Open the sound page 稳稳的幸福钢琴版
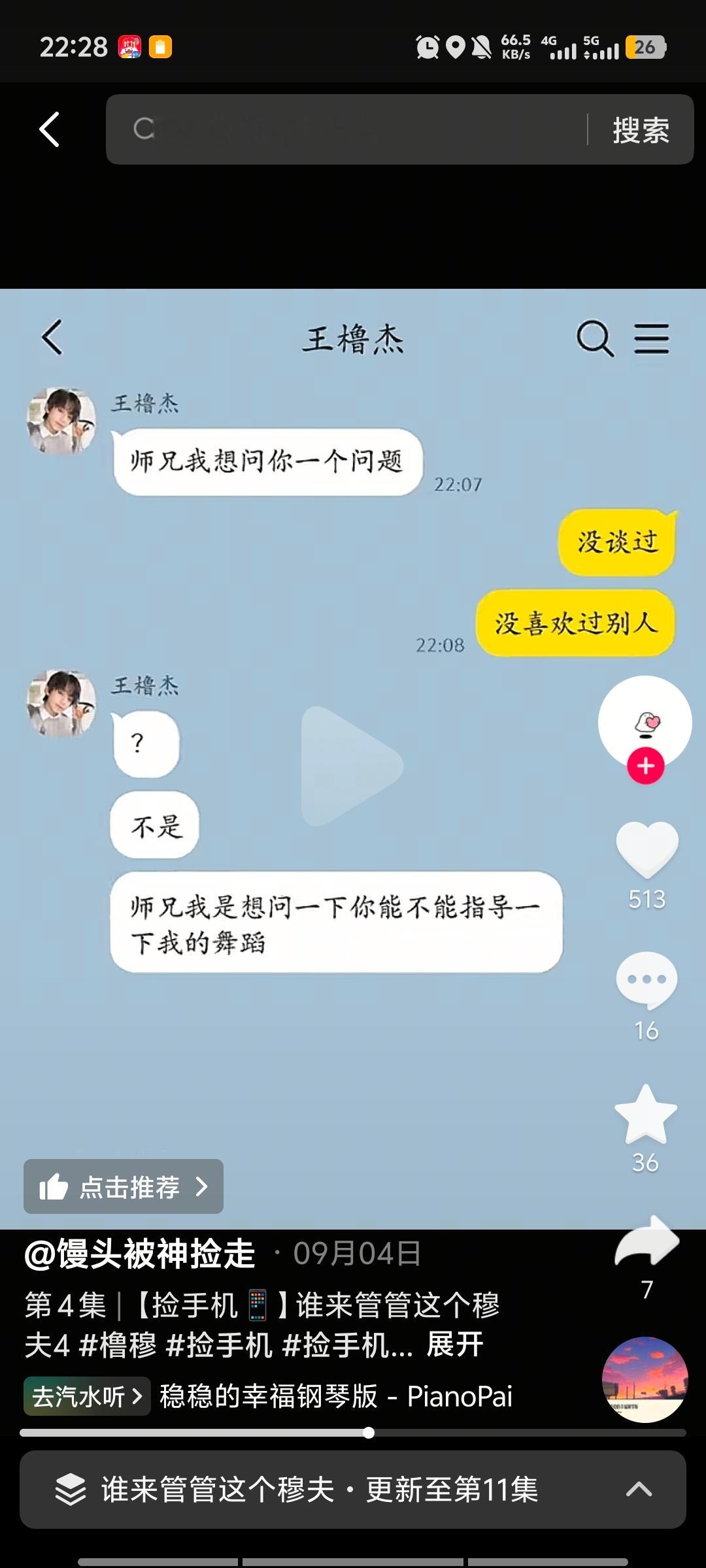706x1568 pixels. point(335,1396)
